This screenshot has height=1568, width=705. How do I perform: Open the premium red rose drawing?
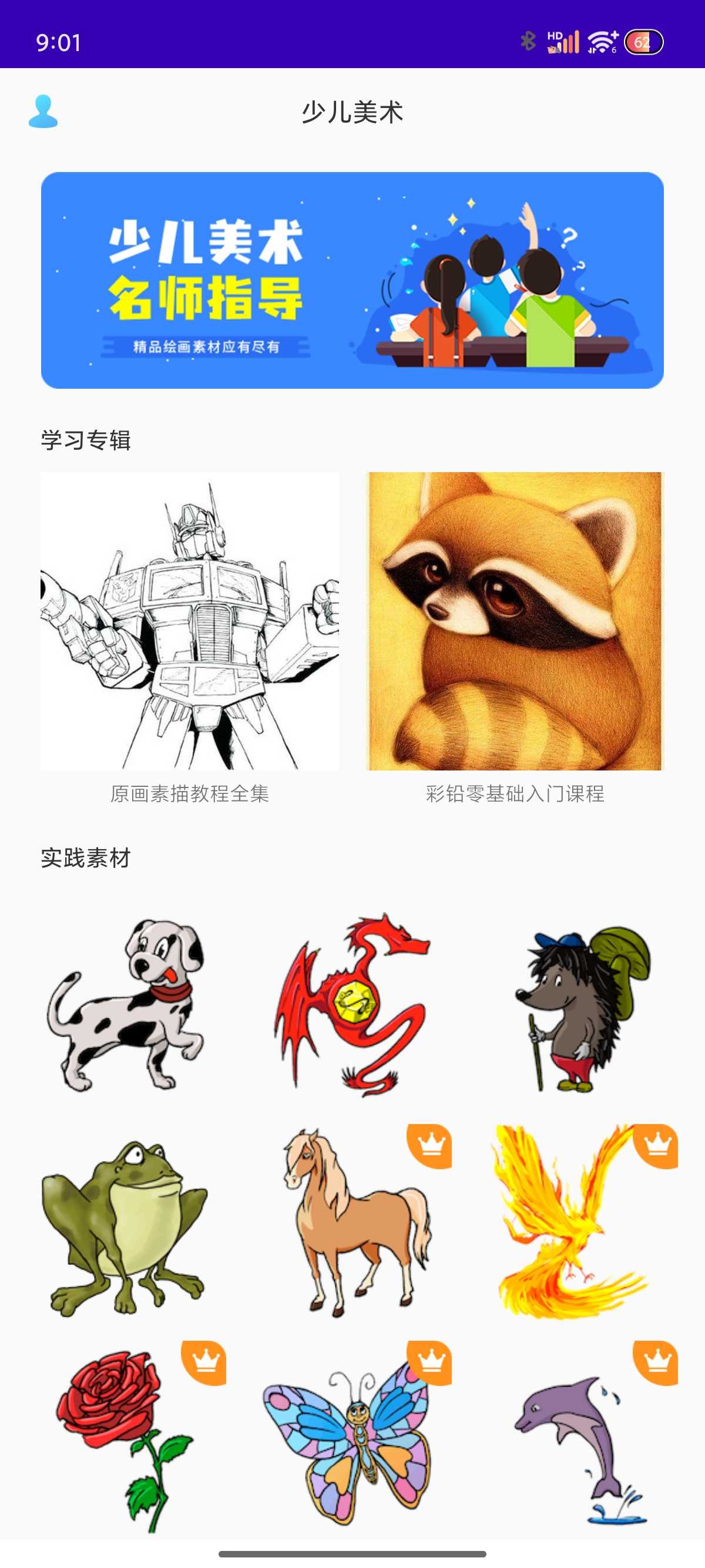(126, 1439)
